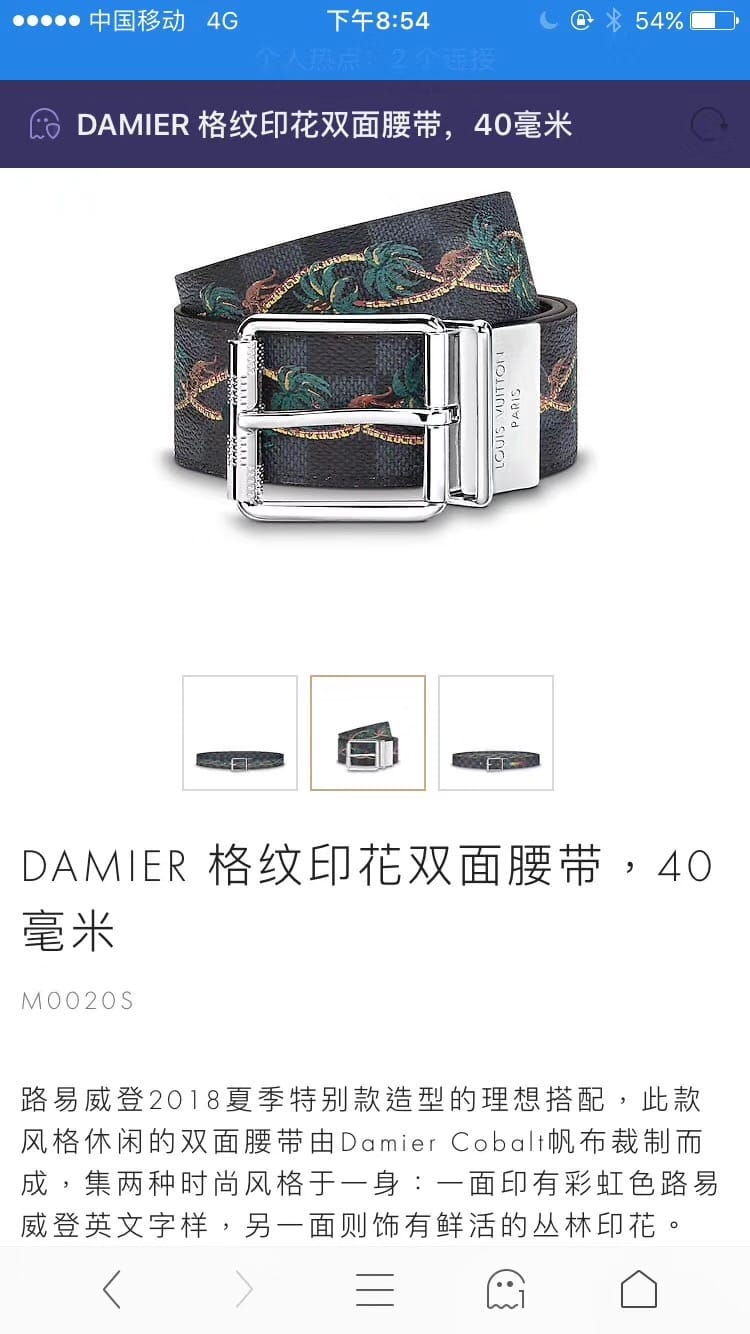The image size is (750, 1334).
Task: Open the browser menu
Action: (x=375, y=1290)
